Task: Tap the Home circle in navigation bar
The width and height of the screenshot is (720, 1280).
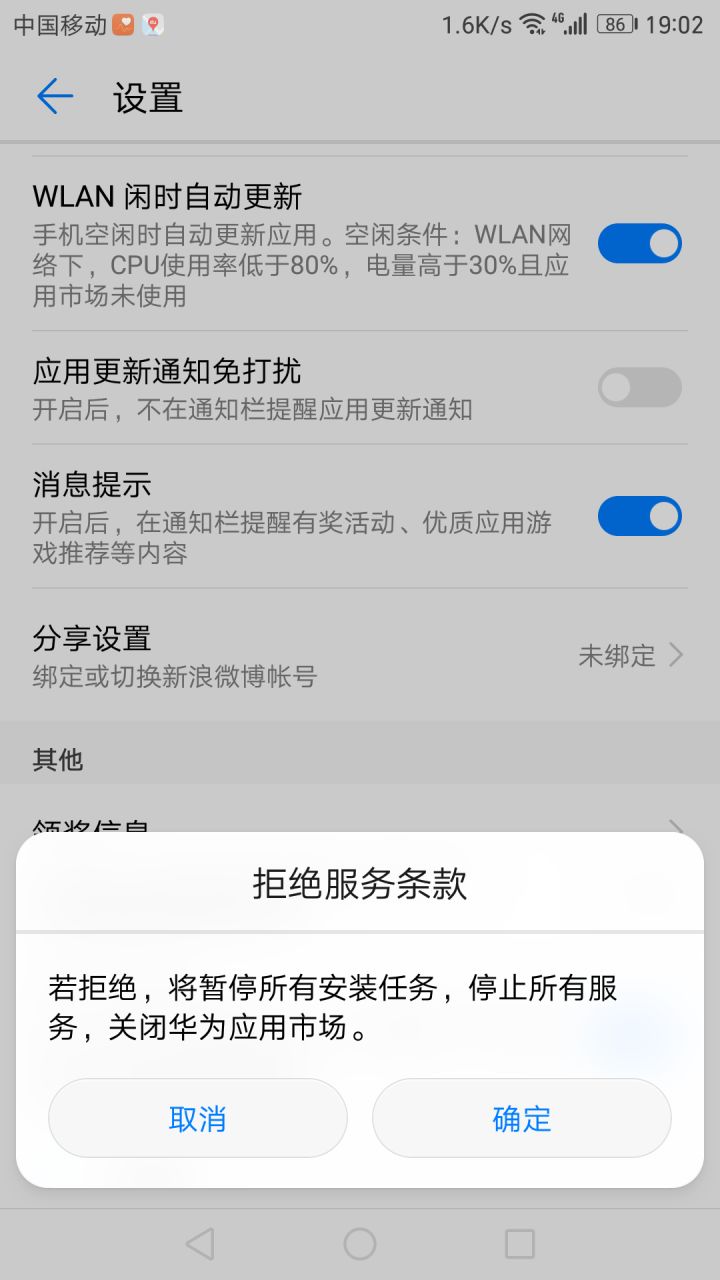Action: [x=360, y=1244]
